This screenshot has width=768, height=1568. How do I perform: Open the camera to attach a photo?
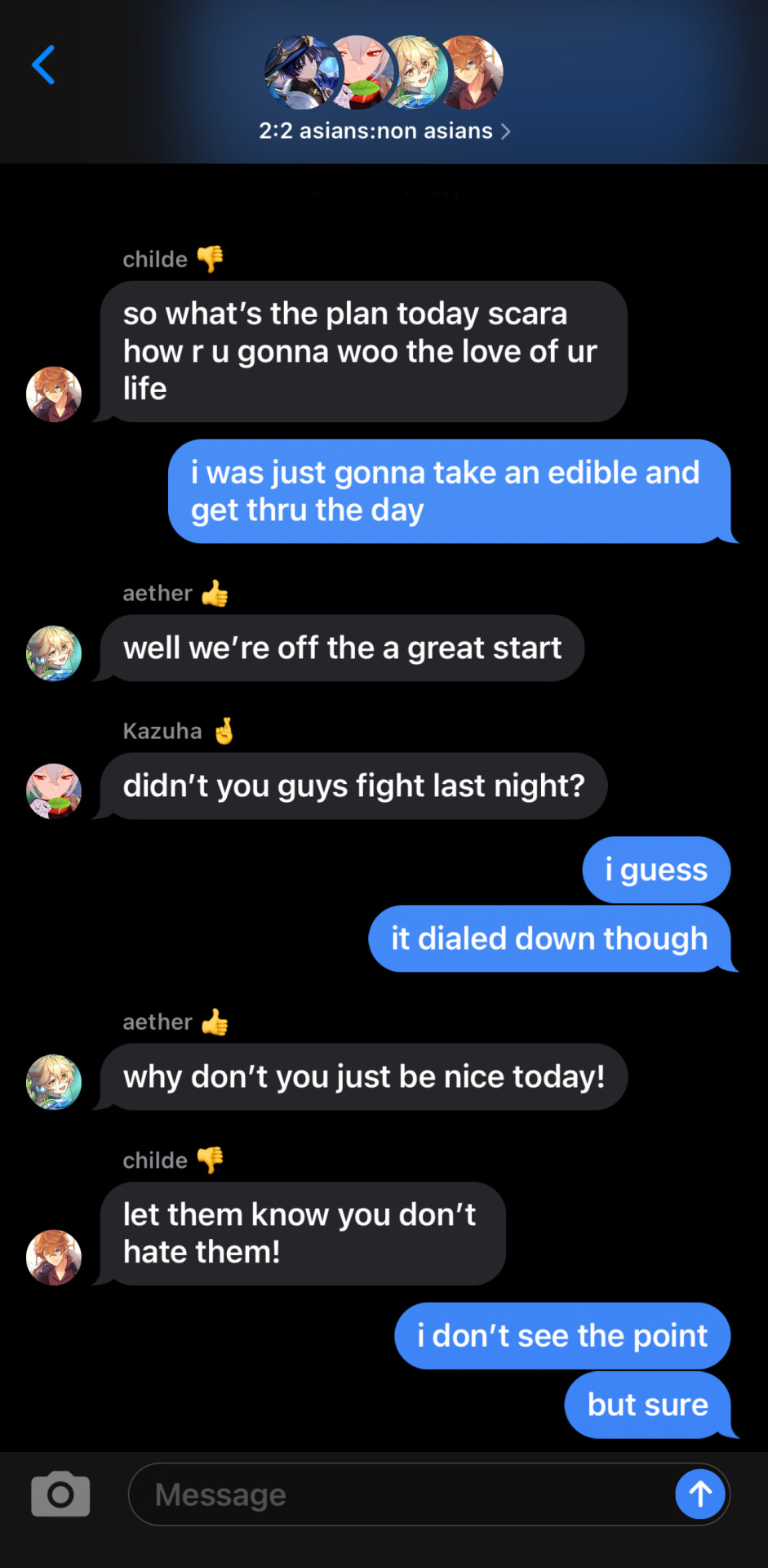coord(60,1494)
